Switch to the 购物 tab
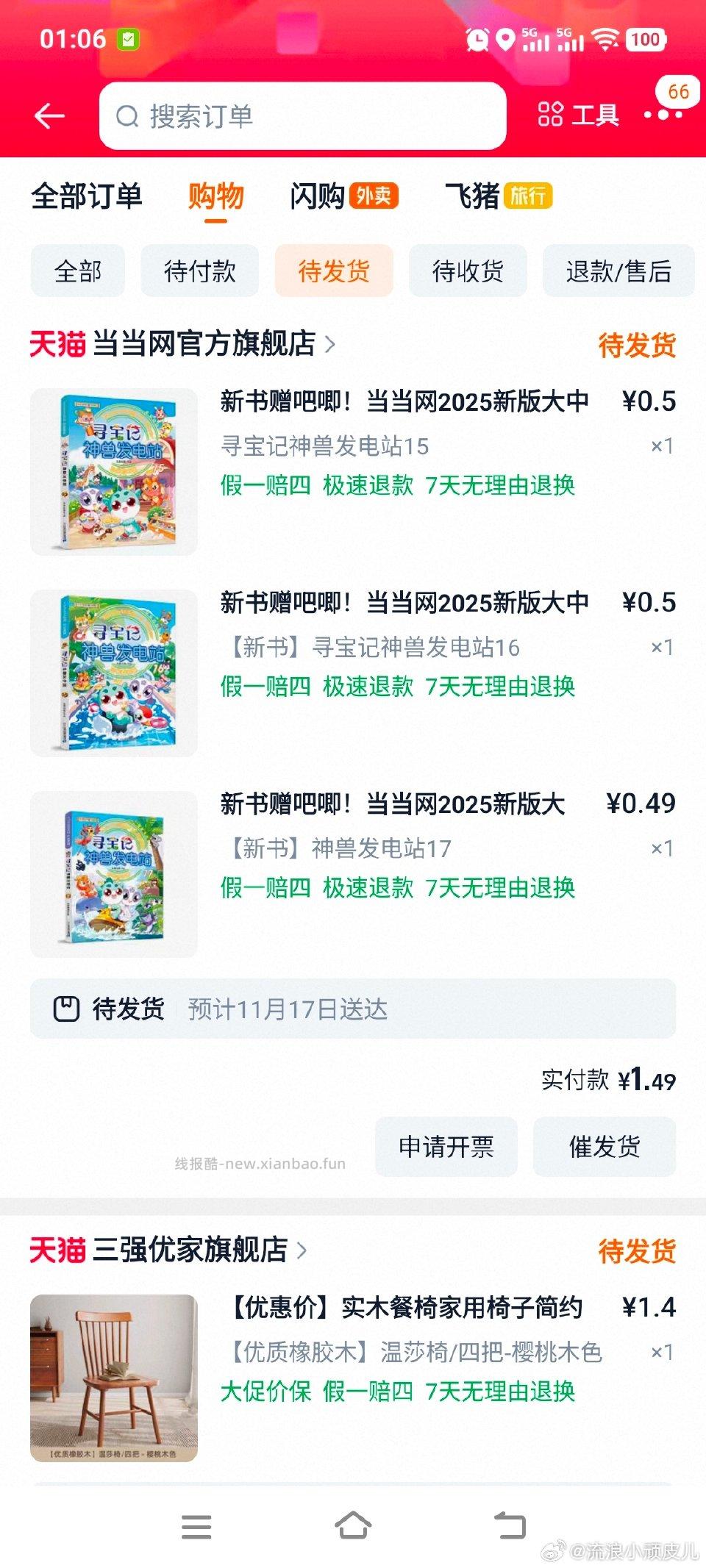This screenshot has width=706, height=1568. tap(214, 196)
